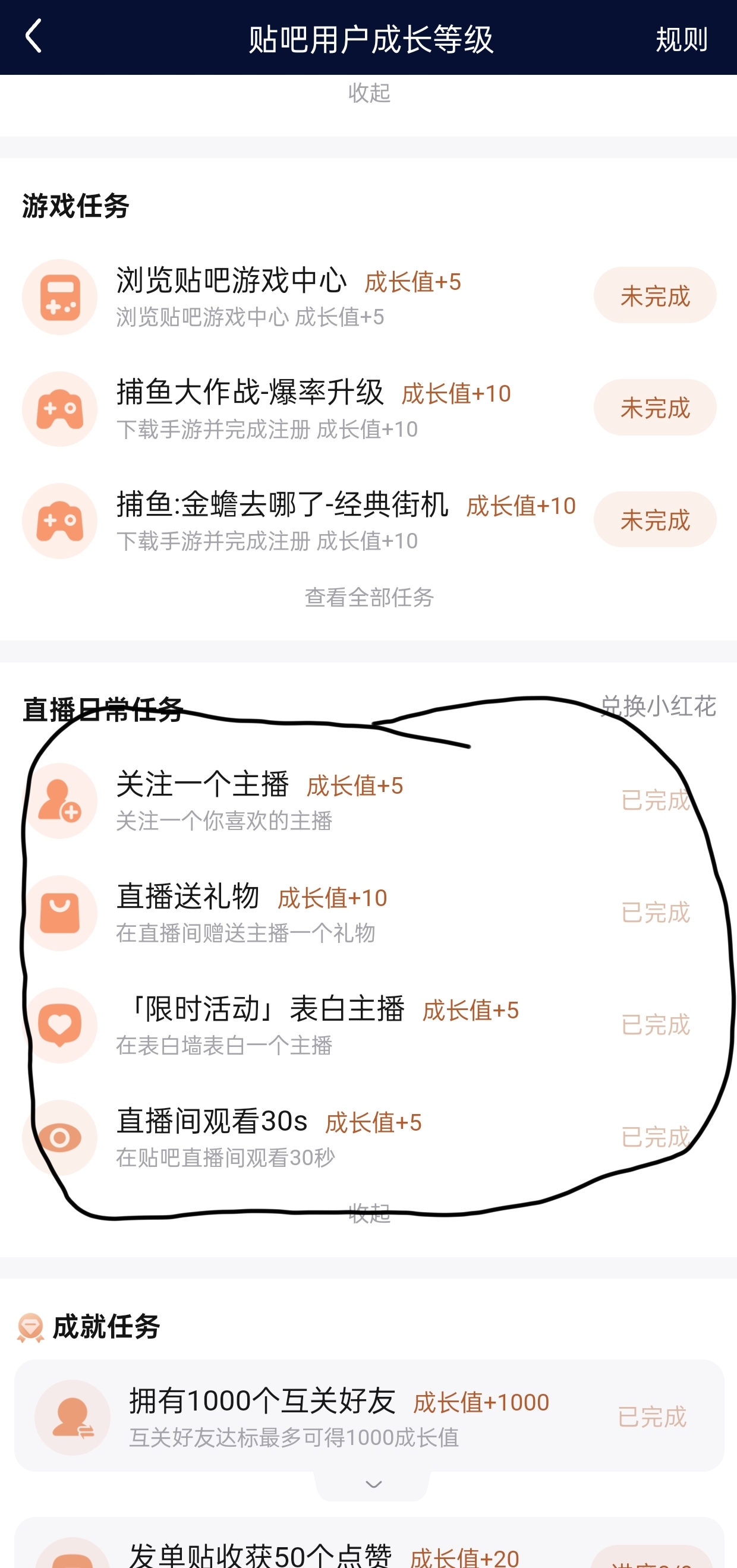Tap 未完成 for 捕鱼:金蟾去哪了-经典街机
The image size is (737, 1568).
click(654, 520)
